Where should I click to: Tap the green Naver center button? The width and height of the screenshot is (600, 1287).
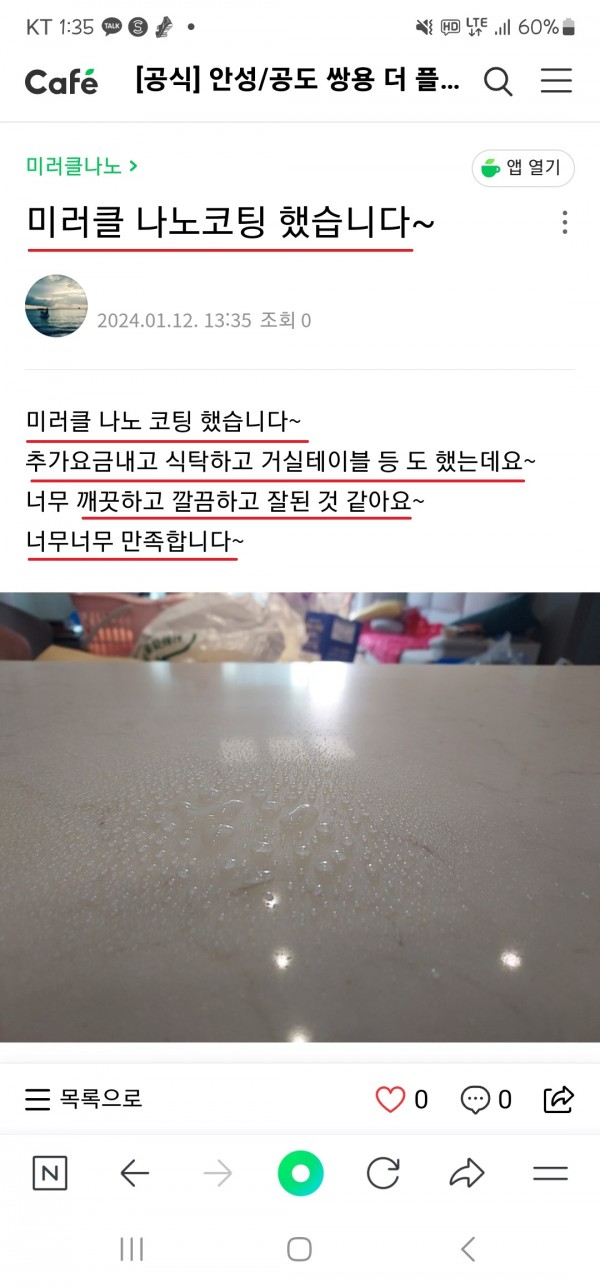coord(300,1173)
